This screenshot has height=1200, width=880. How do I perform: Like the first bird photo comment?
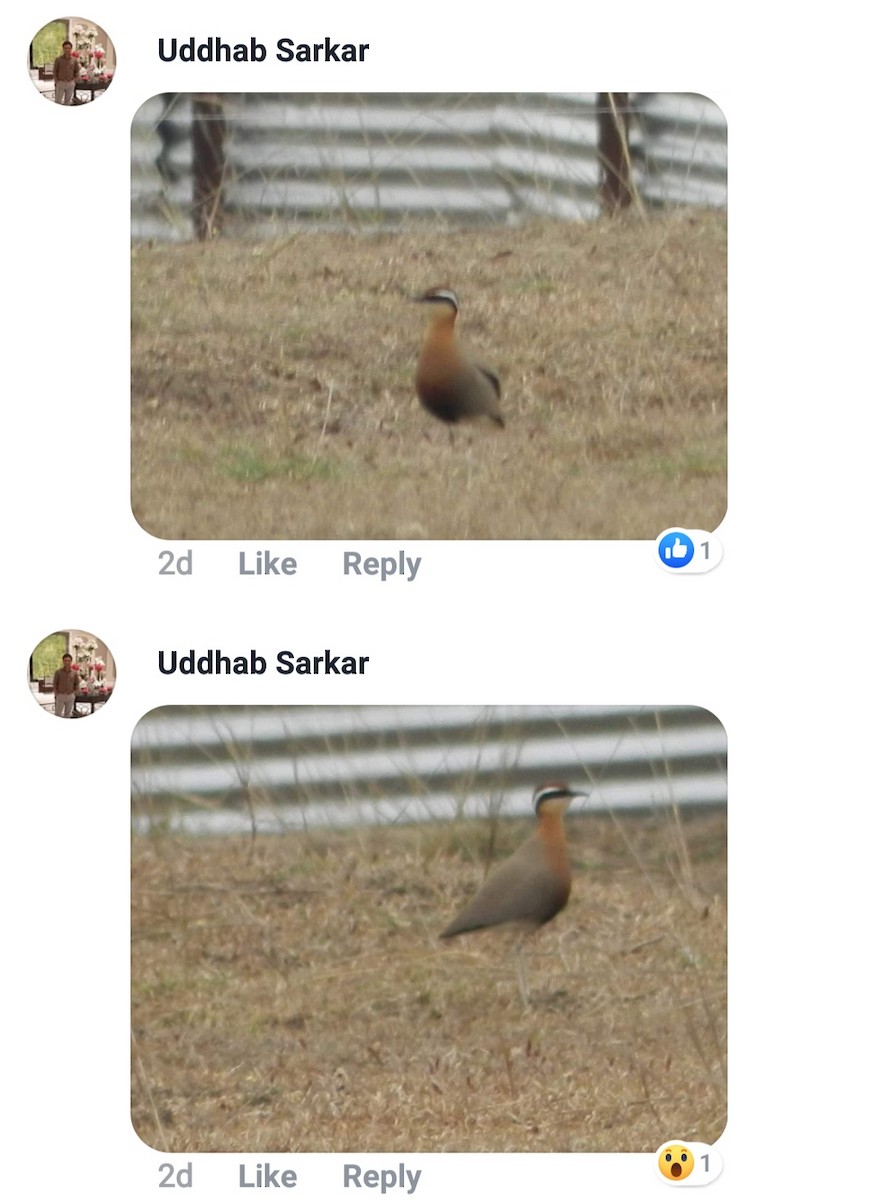point(267,564)
